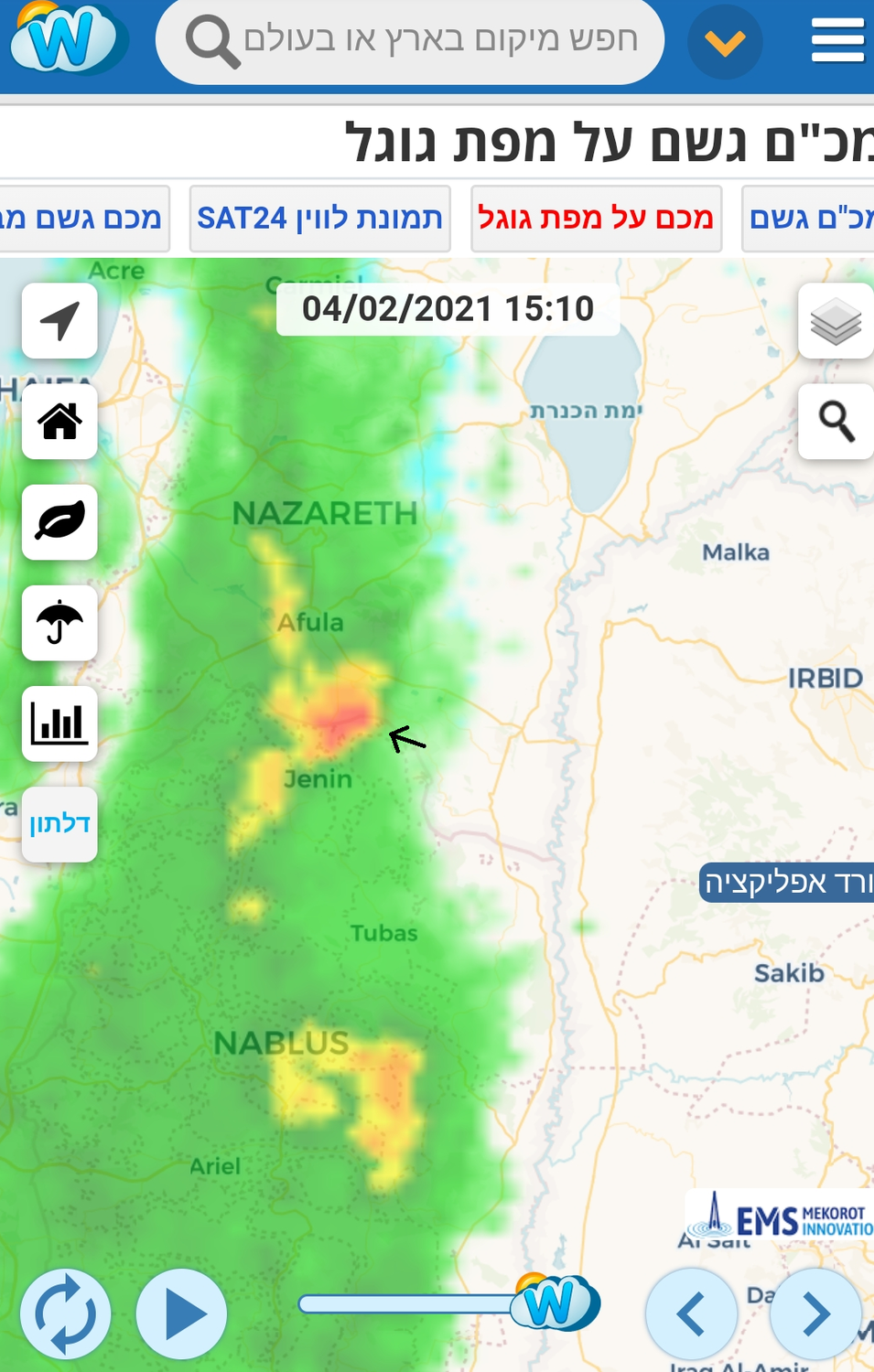Image resolution: width=874 pixels, height=1372 pixels.
Task: Expand the orange chevron dropdown
Action: (725, 42)
